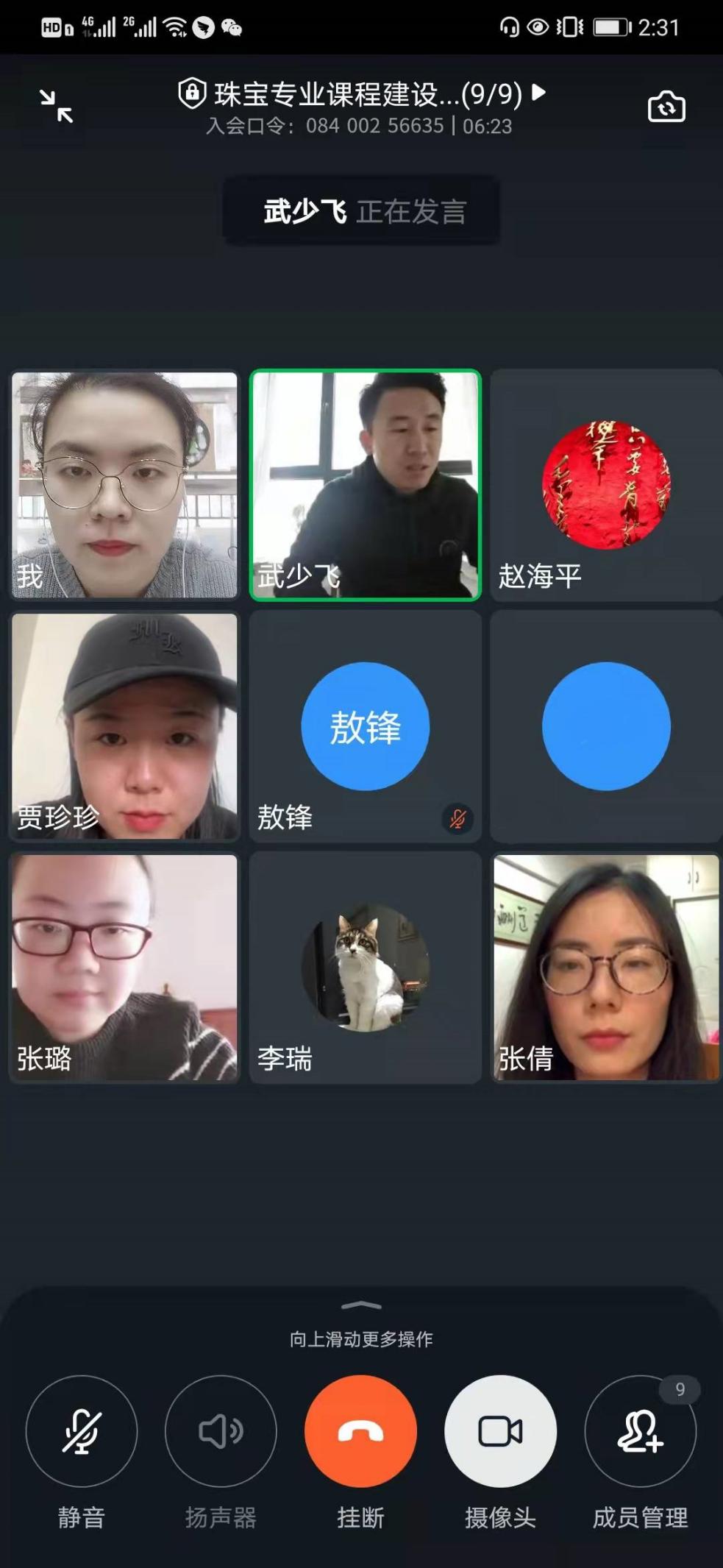Toggle the 摄像头 camera button
723x1568 pixels.
click(500, 1431)
